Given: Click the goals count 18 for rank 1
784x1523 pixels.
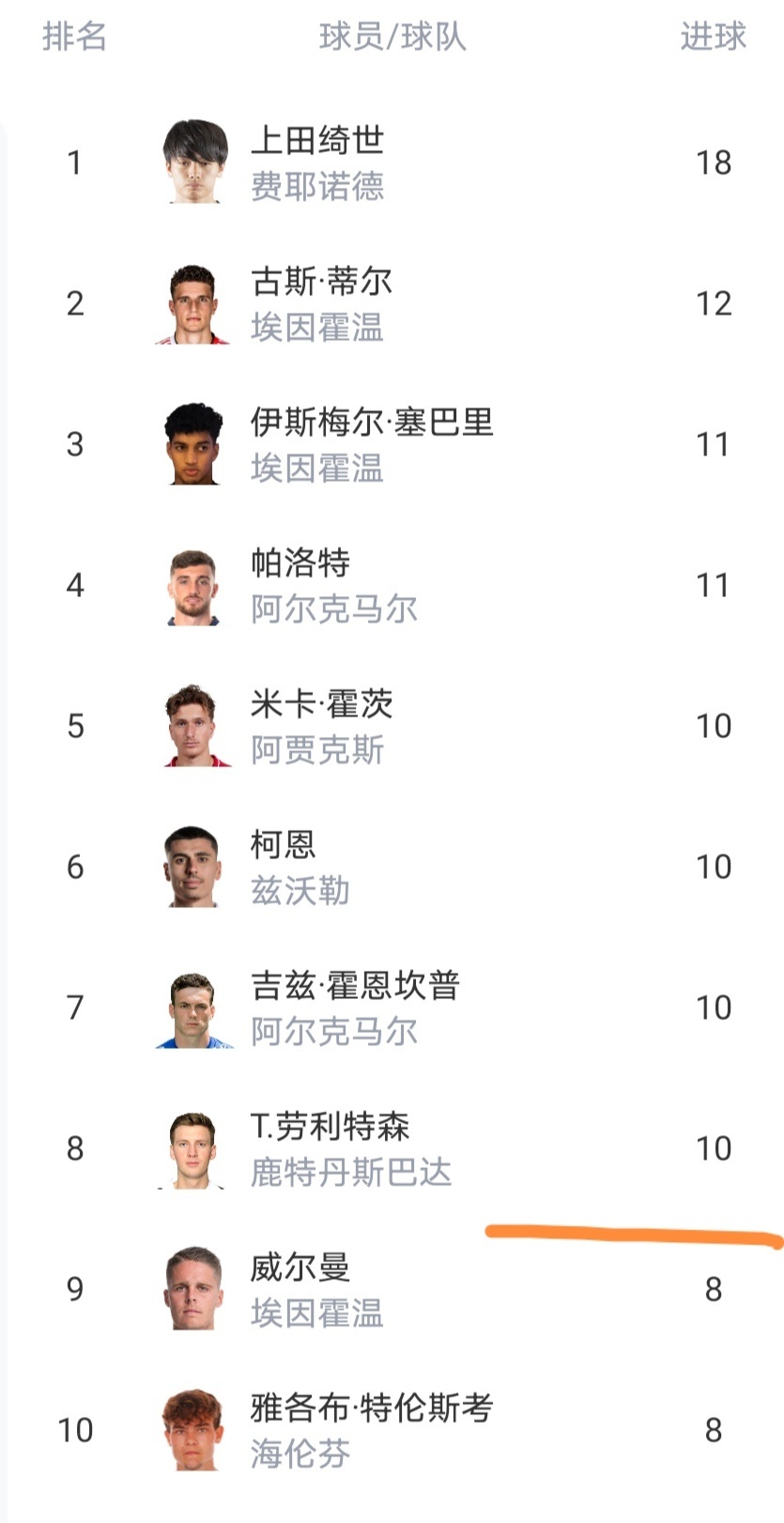Looking at the screenshot, I should pos(715,162).
